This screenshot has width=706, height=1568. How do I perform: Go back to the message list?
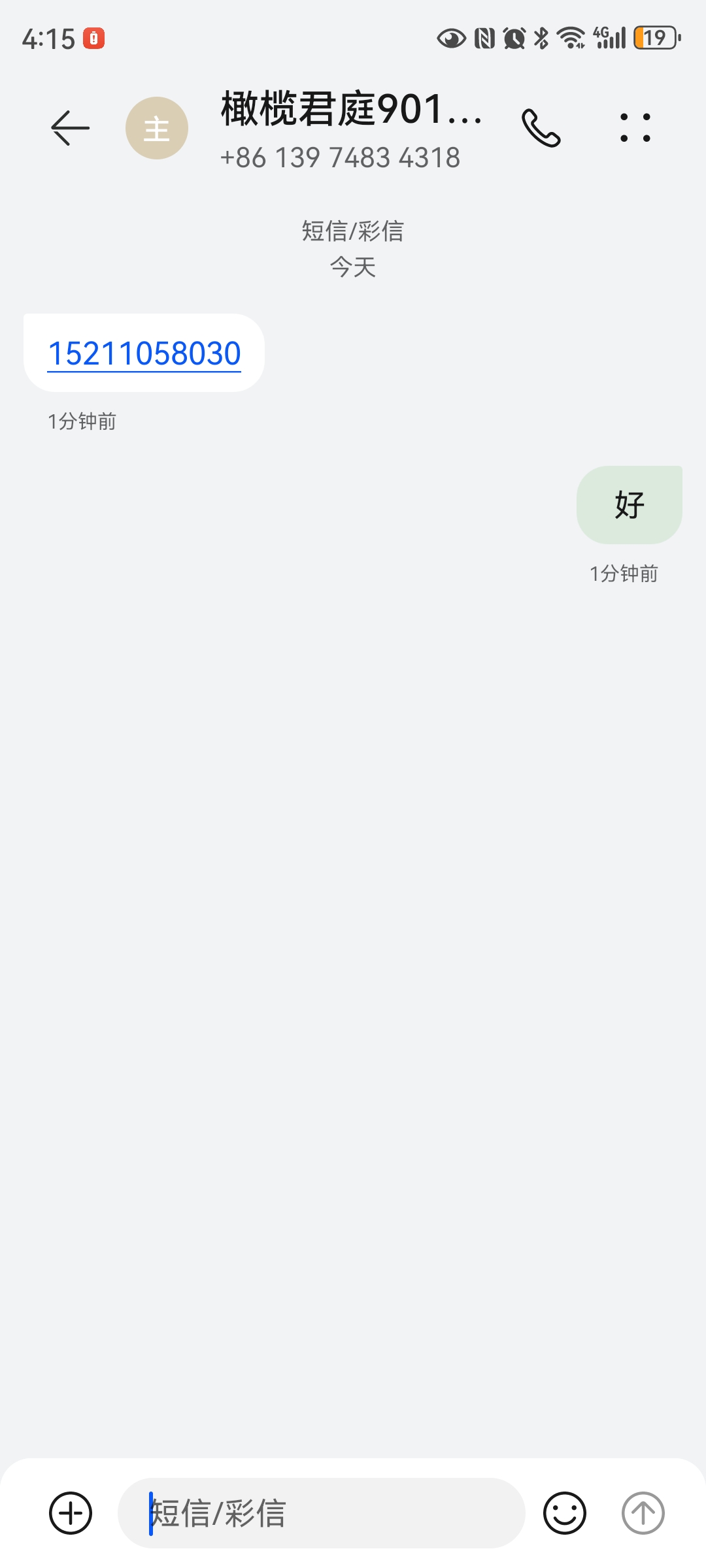(x=71, y=128)
